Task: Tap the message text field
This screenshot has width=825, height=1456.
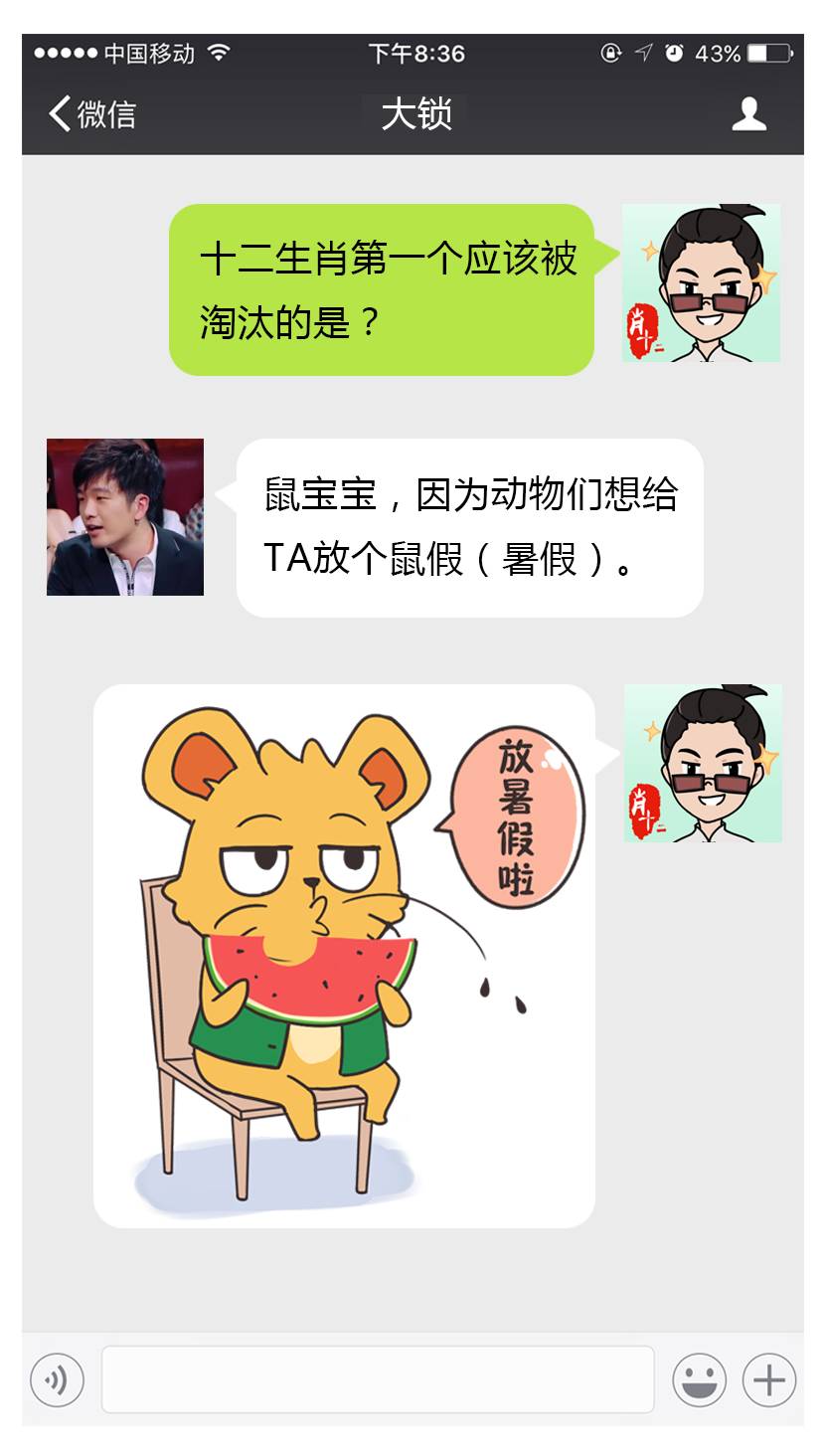Action: tap(378, 1379)
